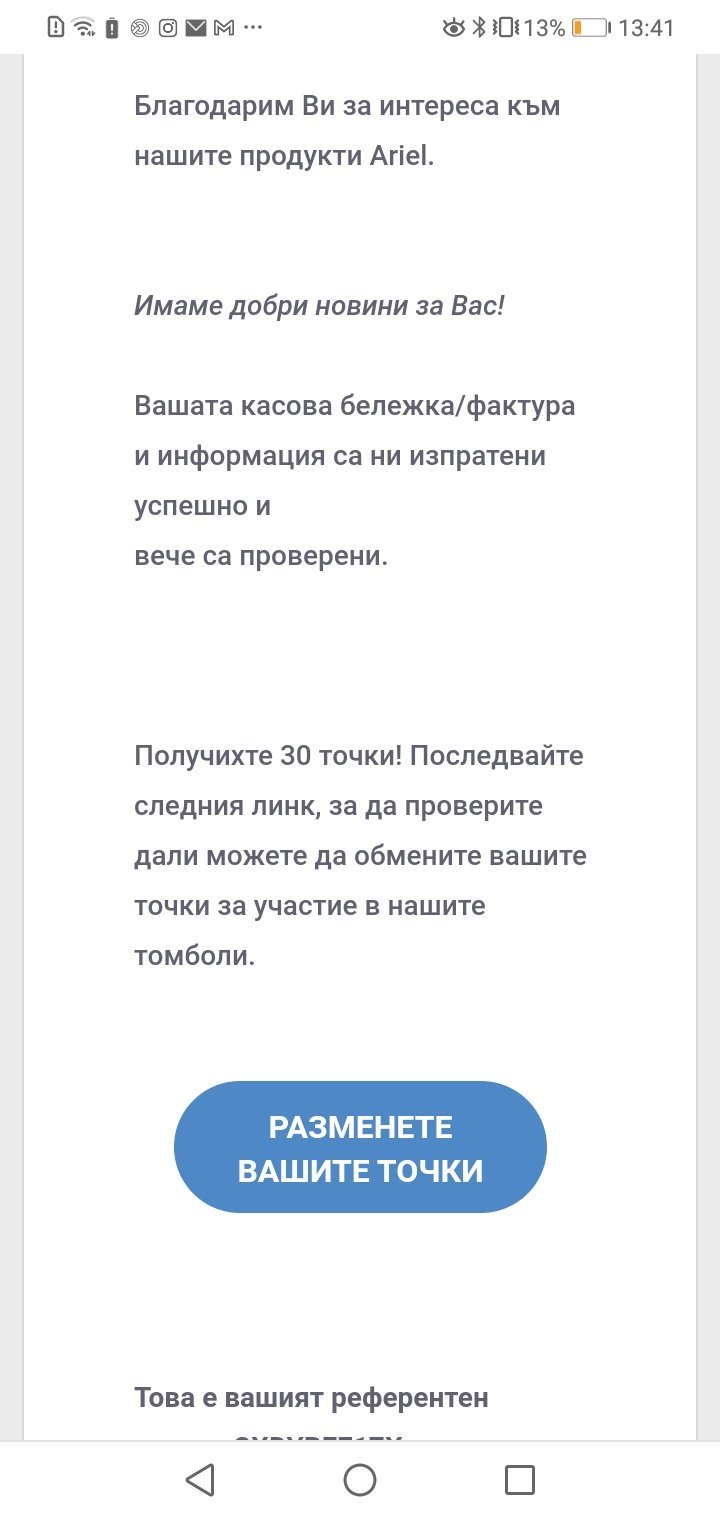Viewport: 720px width, 1520px height.
Task: Tap the РАЗМЕНЕТЕ ВАШИТЕ ТОЧКИ button
Action: [360, 1147]
